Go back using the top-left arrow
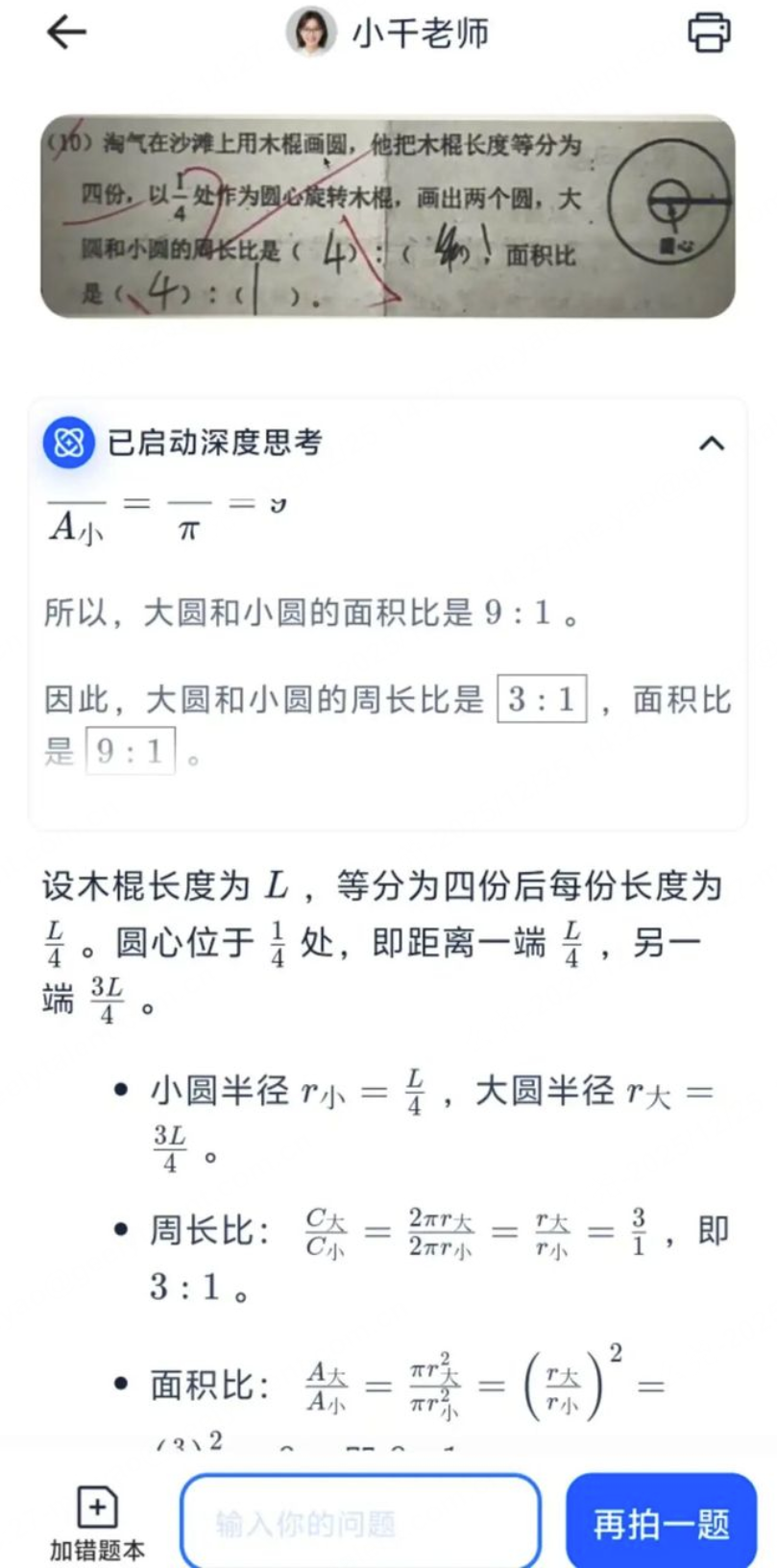 (66, 33)
